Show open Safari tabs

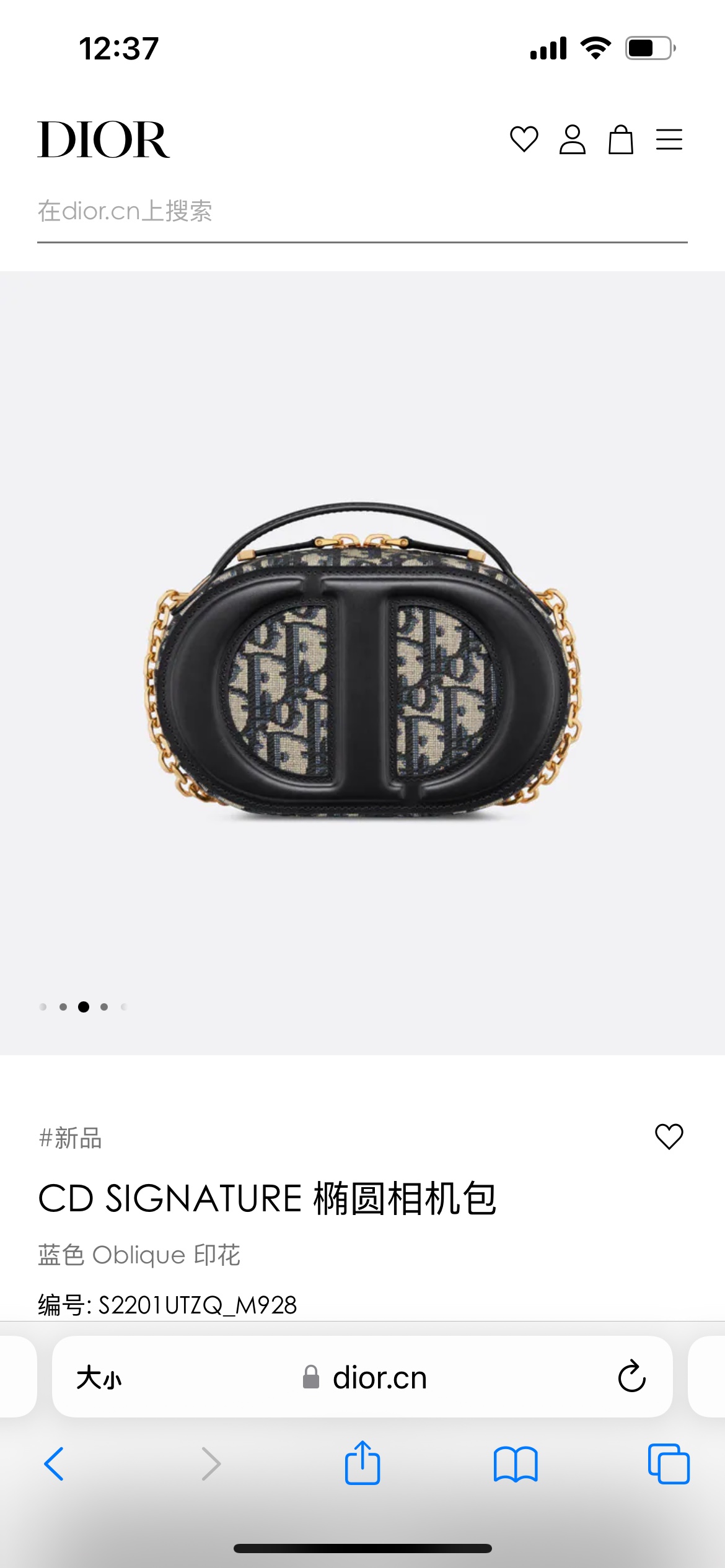pyautogui.click(x=669, y=1464)
